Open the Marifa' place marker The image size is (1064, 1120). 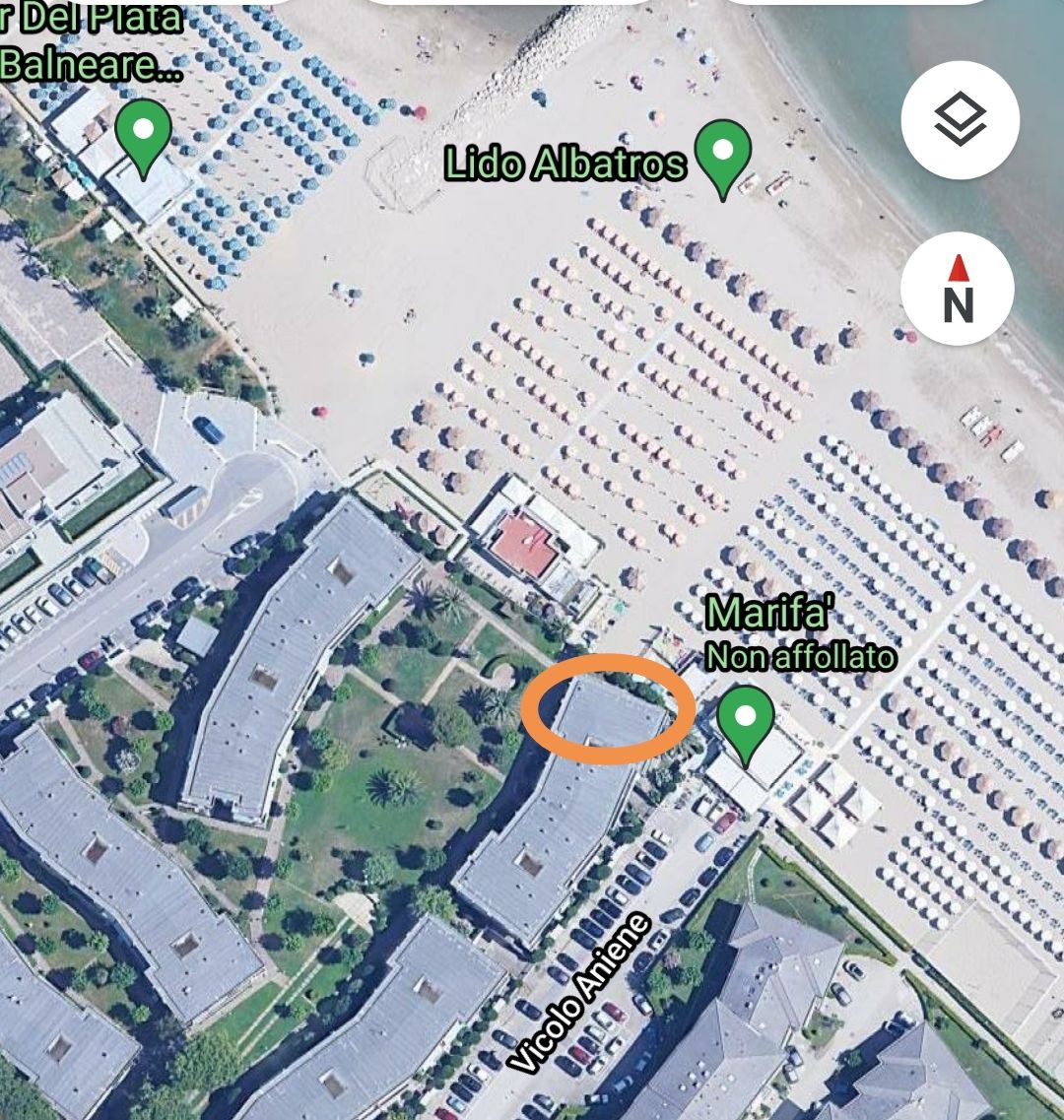click(745, 721)
